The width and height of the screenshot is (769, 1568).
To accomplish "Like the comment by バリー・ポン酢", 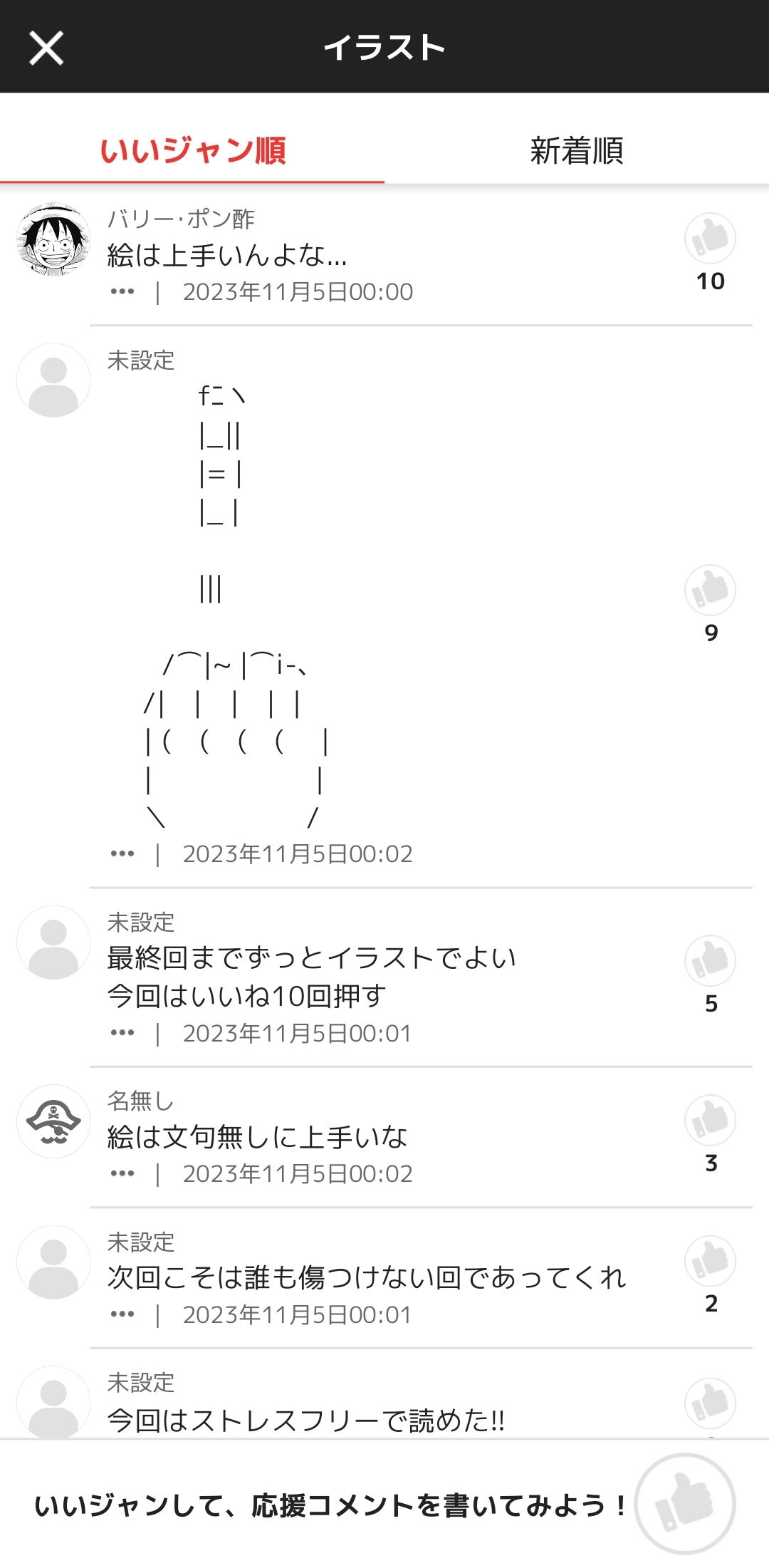I will pos(710,238).
